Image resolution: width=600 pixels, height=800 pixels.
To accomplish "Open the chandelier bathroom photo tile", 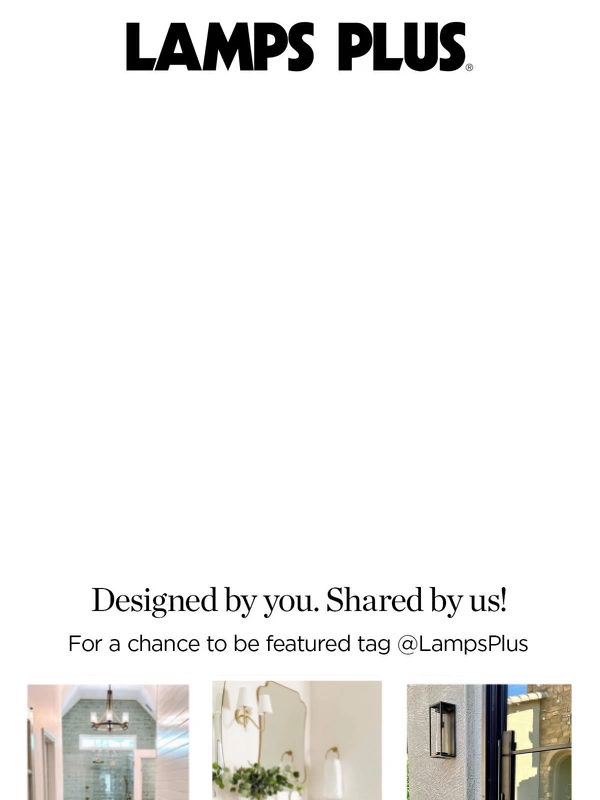I will coord(108,741).
